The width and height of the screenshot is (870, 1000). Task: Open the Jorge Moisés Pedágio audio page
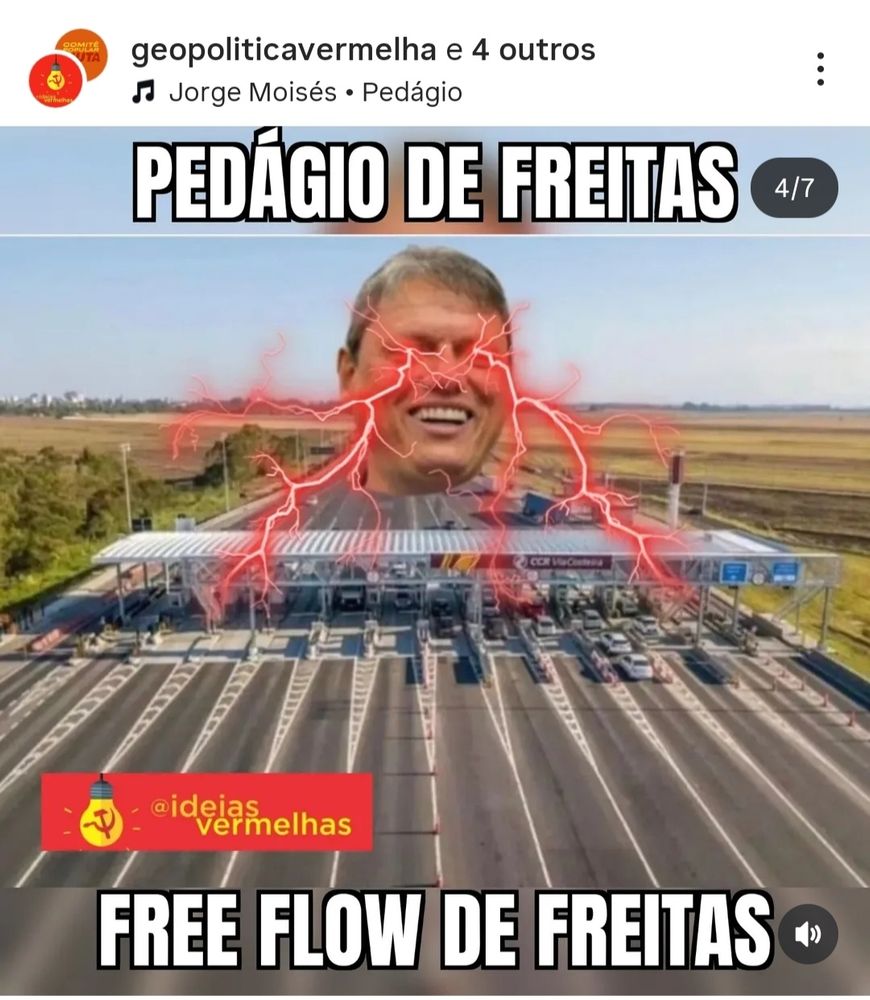314,93
